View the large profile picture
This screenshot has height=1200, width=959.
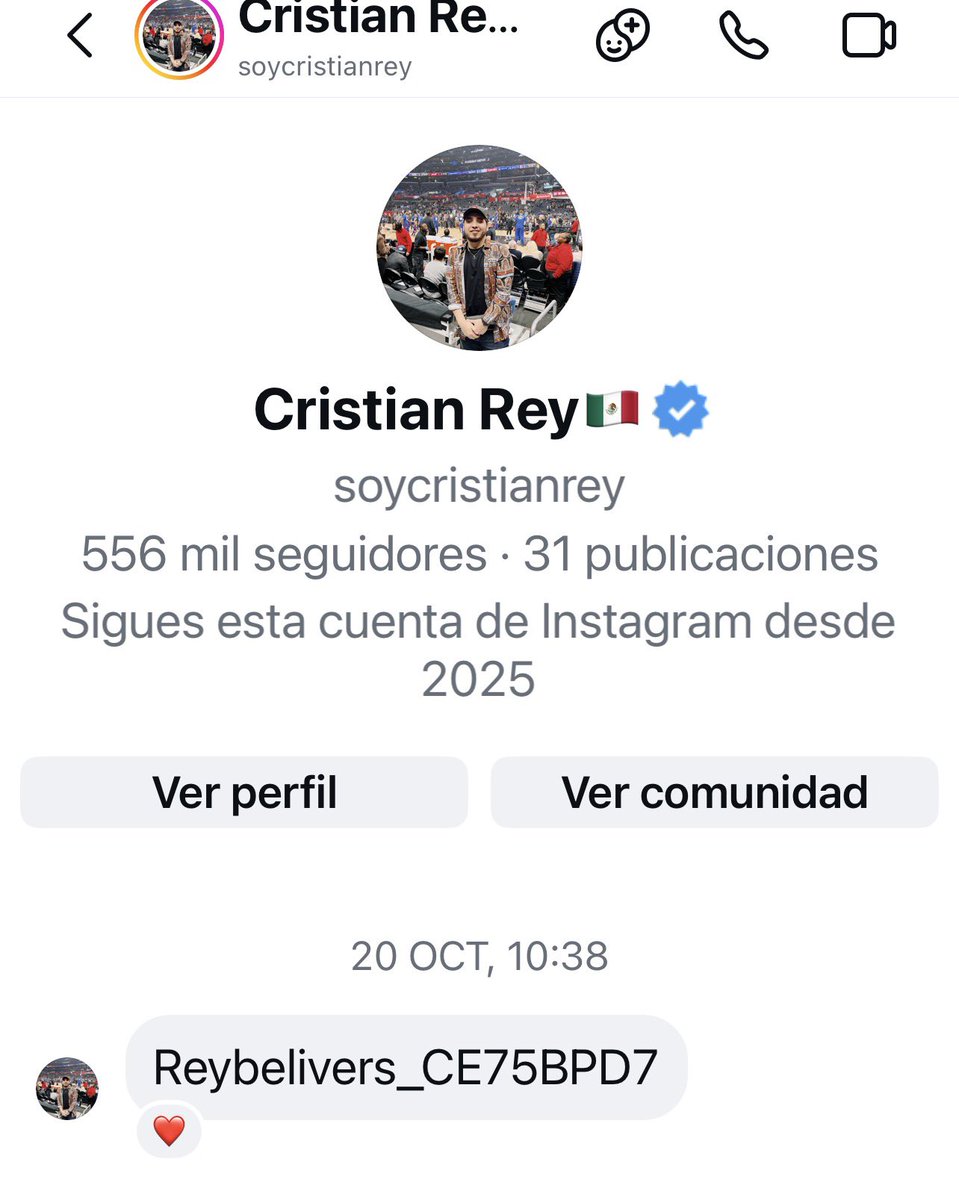[x=479, y=247]
